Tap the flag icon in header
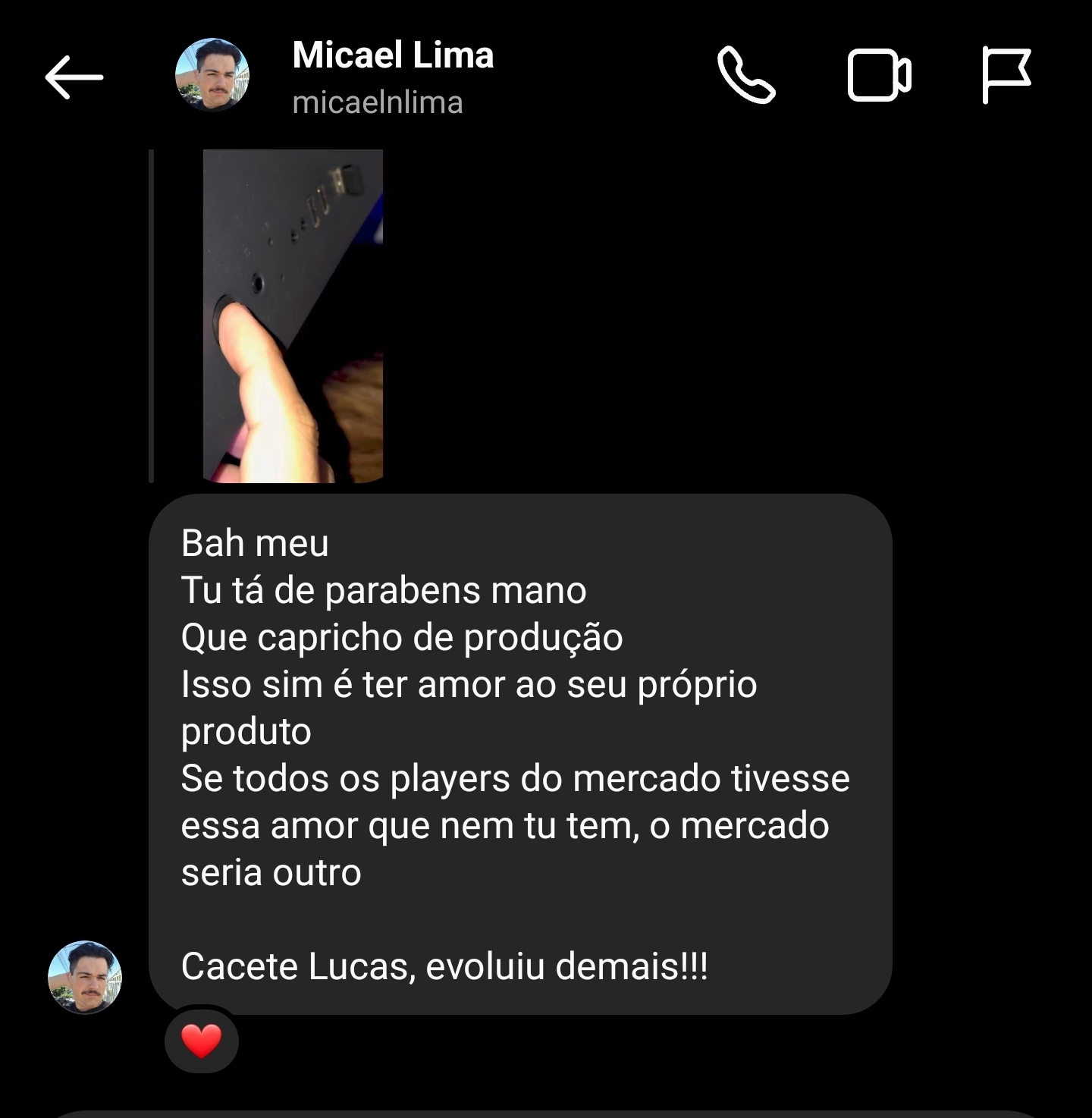 (1006, 75)
